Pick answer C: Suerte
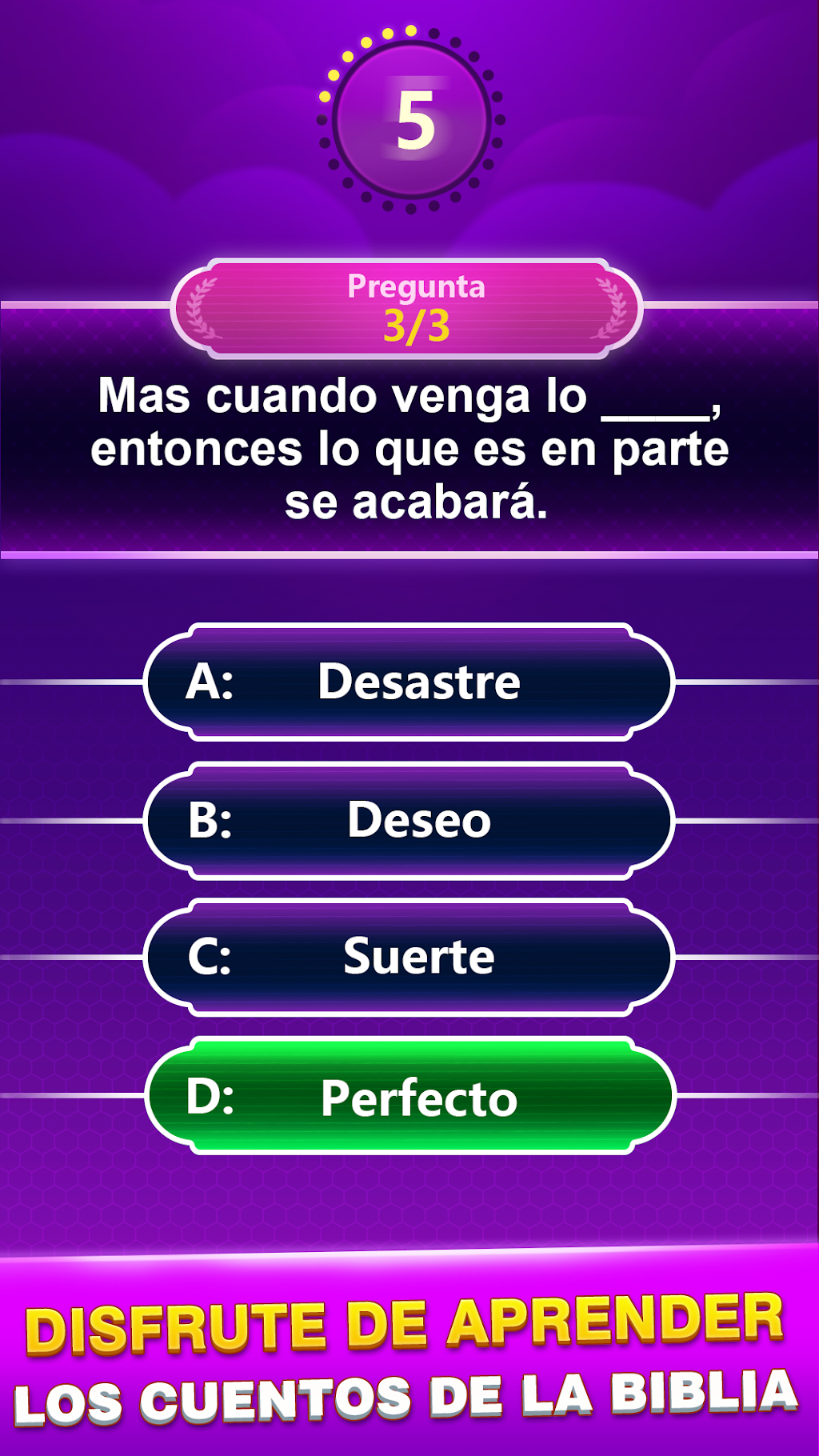Image resolution: width=819 pixels, height=1456 pixels. (409, 958)
